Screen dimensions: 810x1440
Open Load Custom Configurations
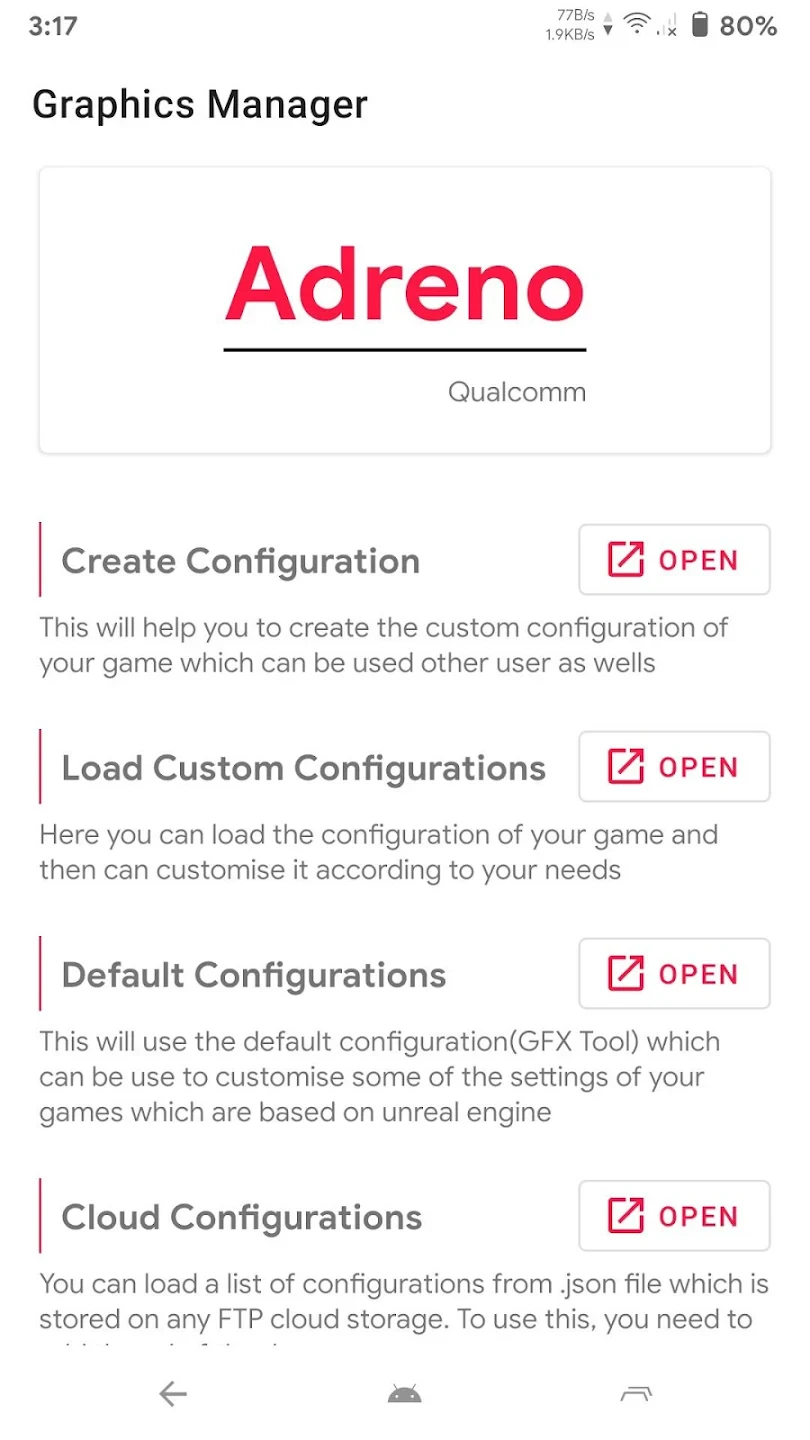674,767
